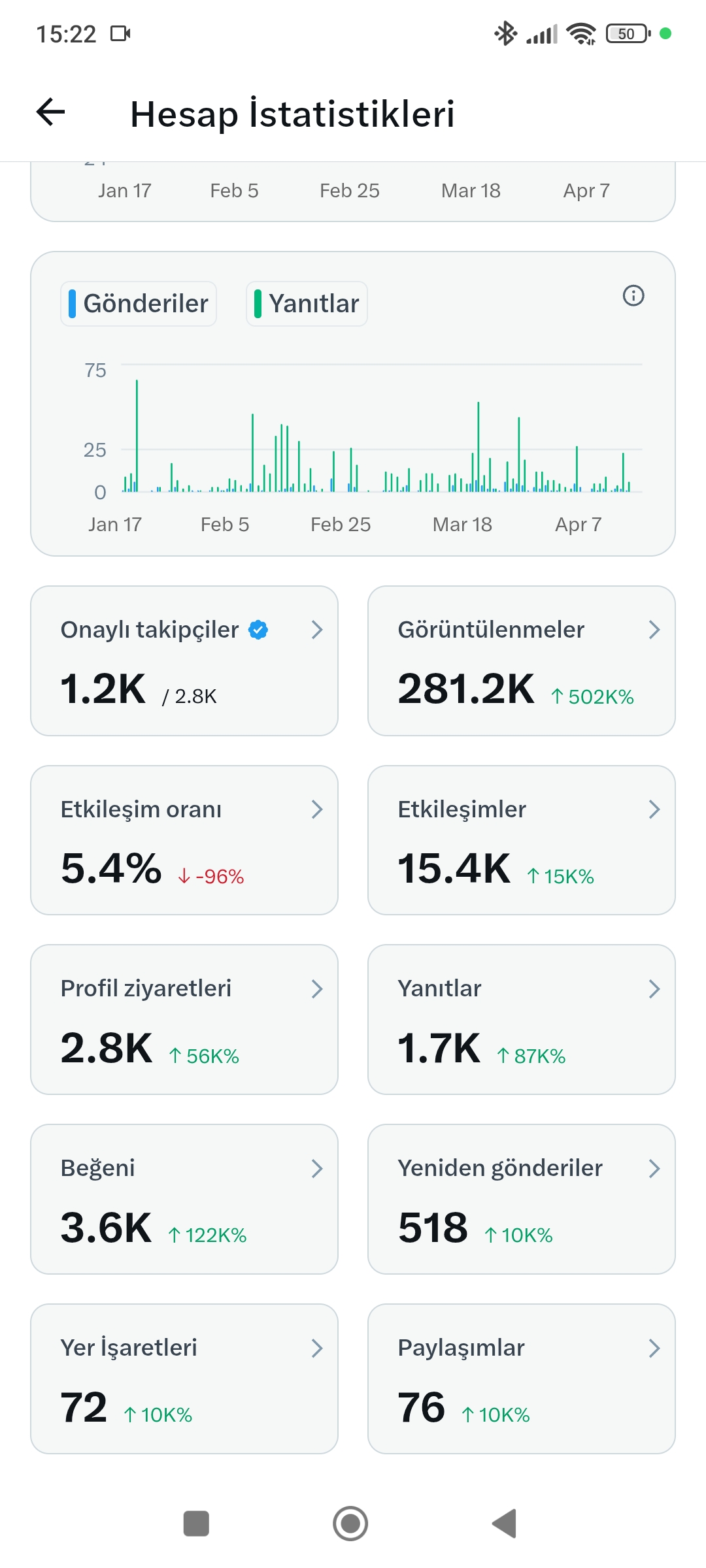The image size is (706, 1568).
Task: Open Yer İşaretleri card
Action: coord(184,1379)
